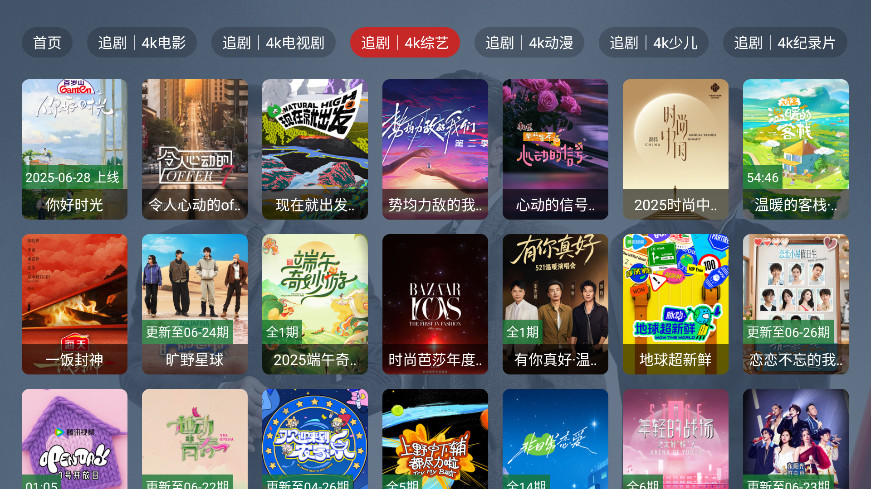View the 心动的信号 show
Screen dimensions: 871x489
[x=555, y=148]
